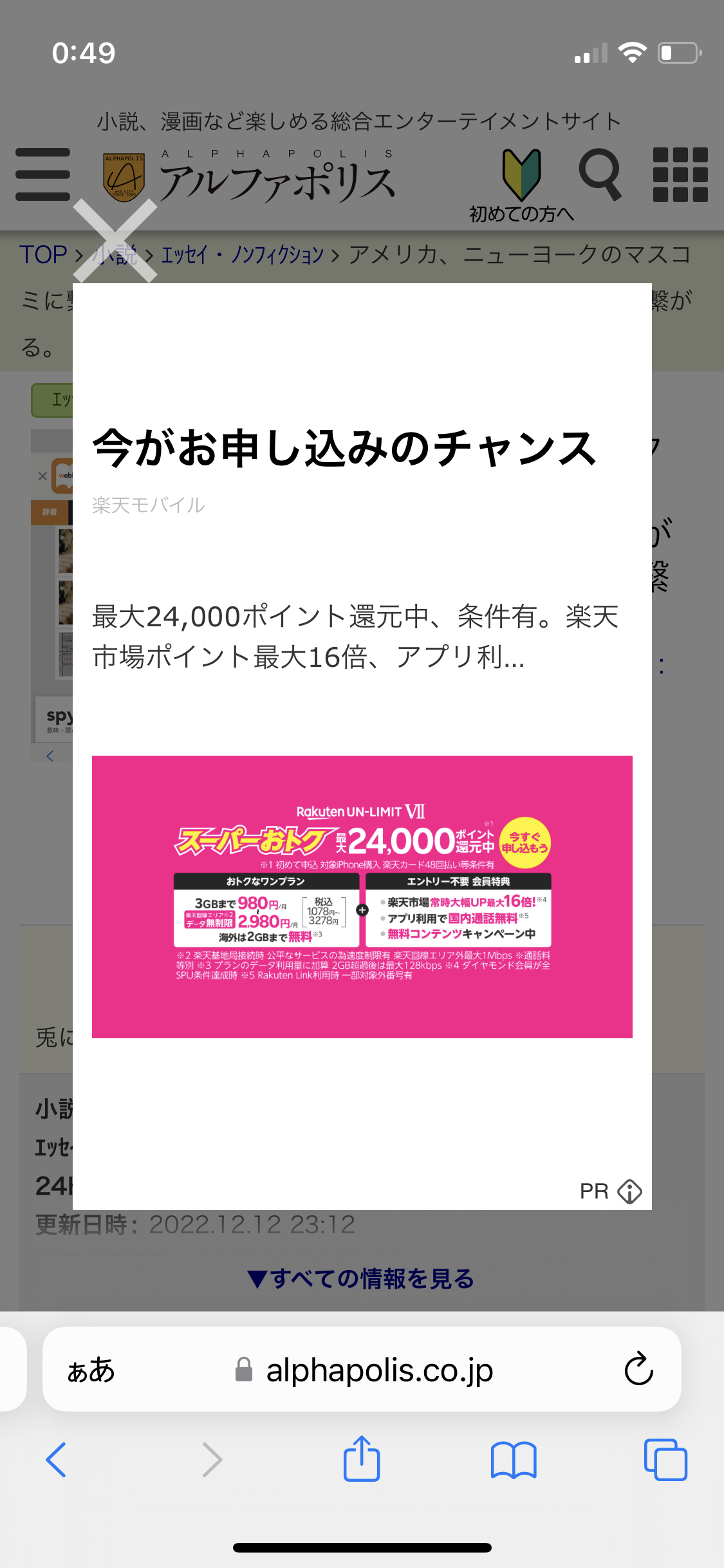Tap the alphapolis.co.jp address bar
The width and height of the screenshot is (724, 1568).
378,1369
